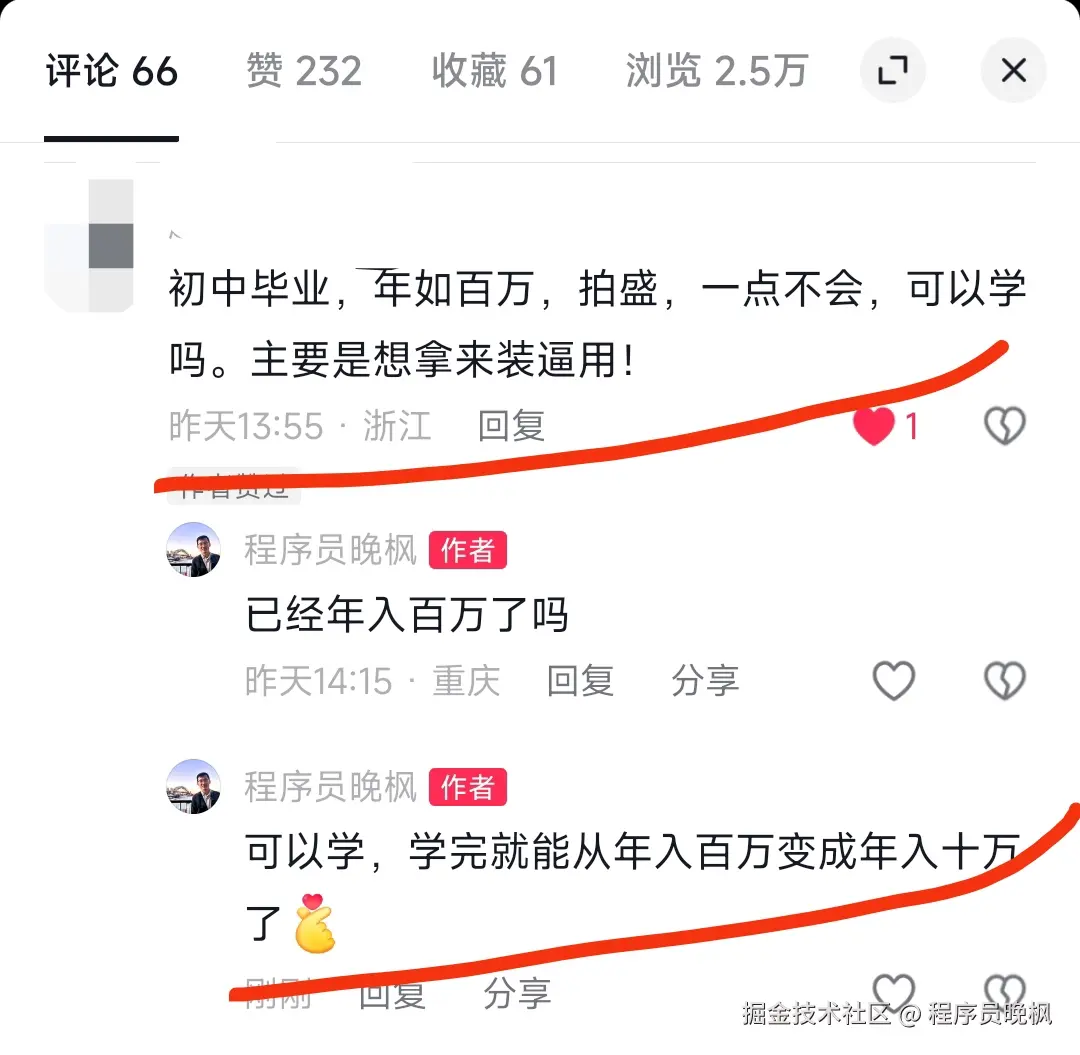
Task: Dislike the 初中毕业 comment from 浙江
Action: pyautogui.click(x=1005, y=427)
